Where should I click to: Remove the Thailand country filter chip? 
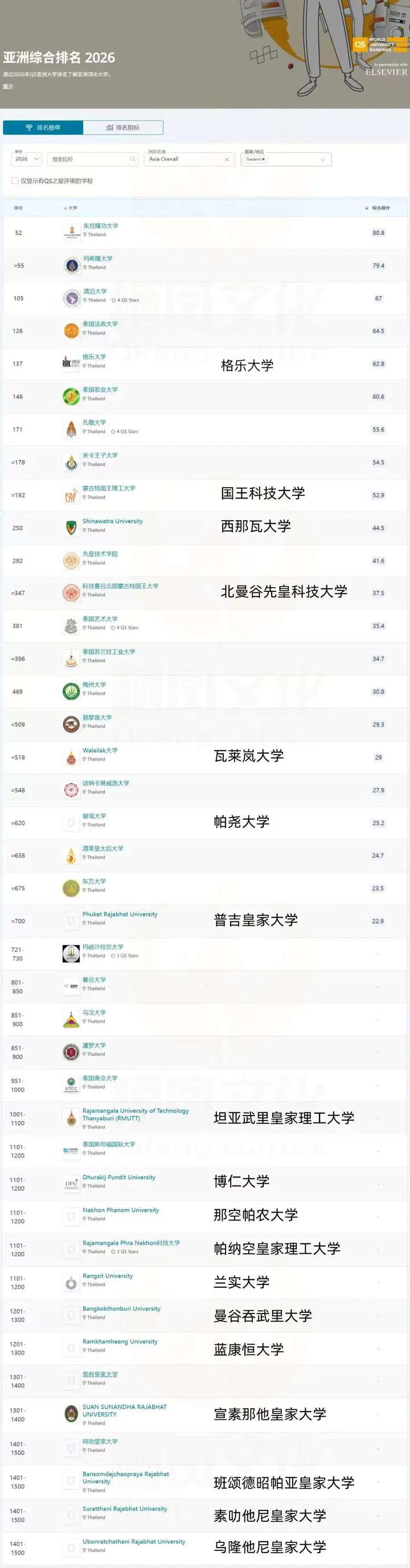click(x=263, y=159)
